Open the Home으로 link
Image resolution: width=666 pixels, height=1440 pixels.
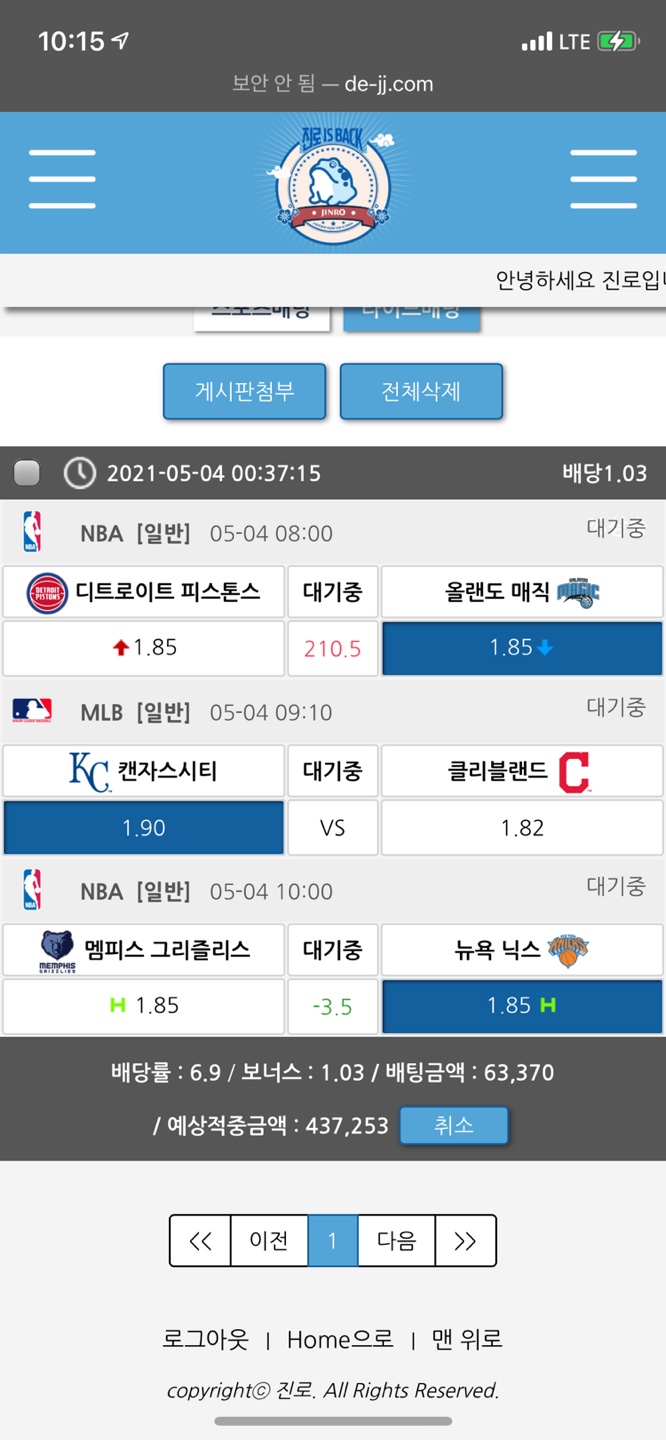click(340, 1339)
